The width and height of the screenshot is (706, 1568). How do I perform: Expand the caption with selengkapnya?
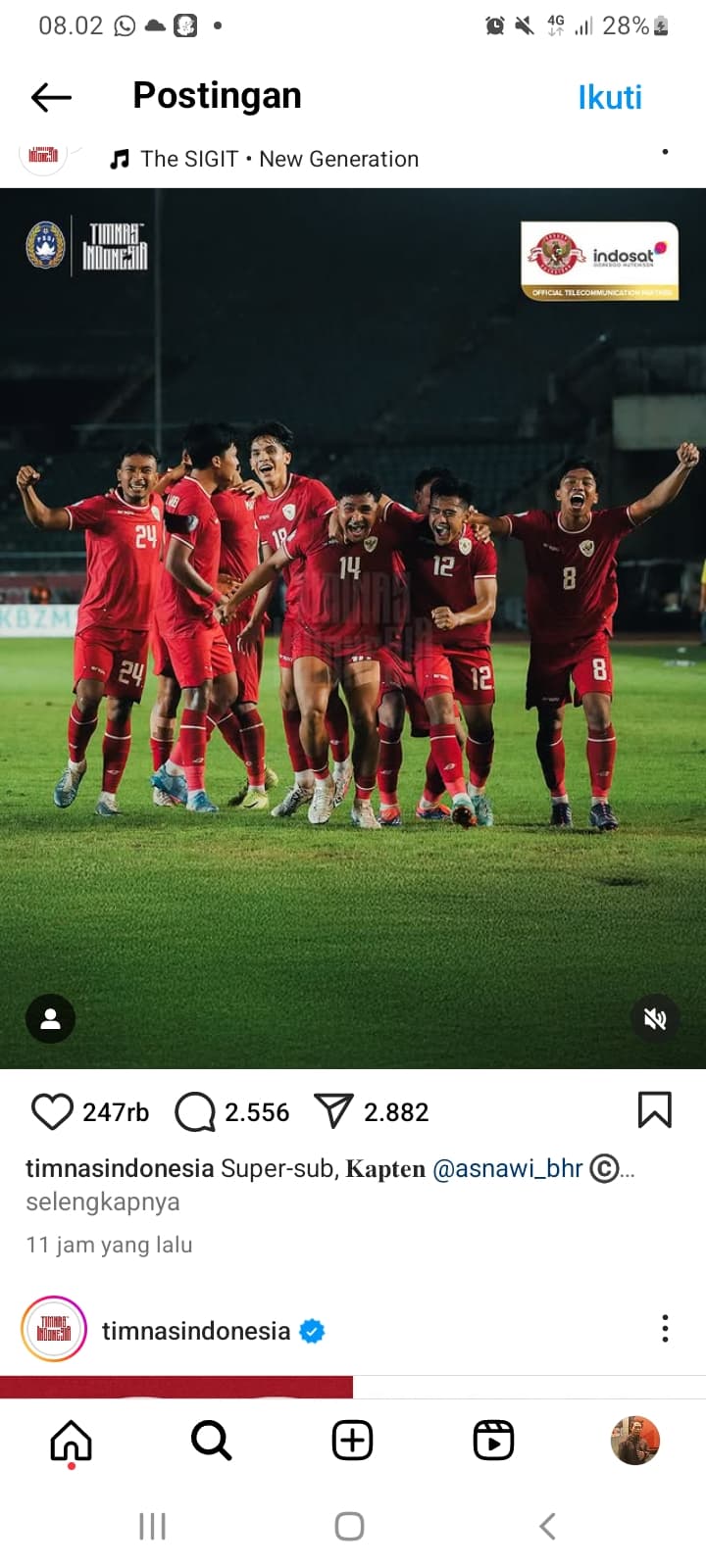pos(102,1201)
